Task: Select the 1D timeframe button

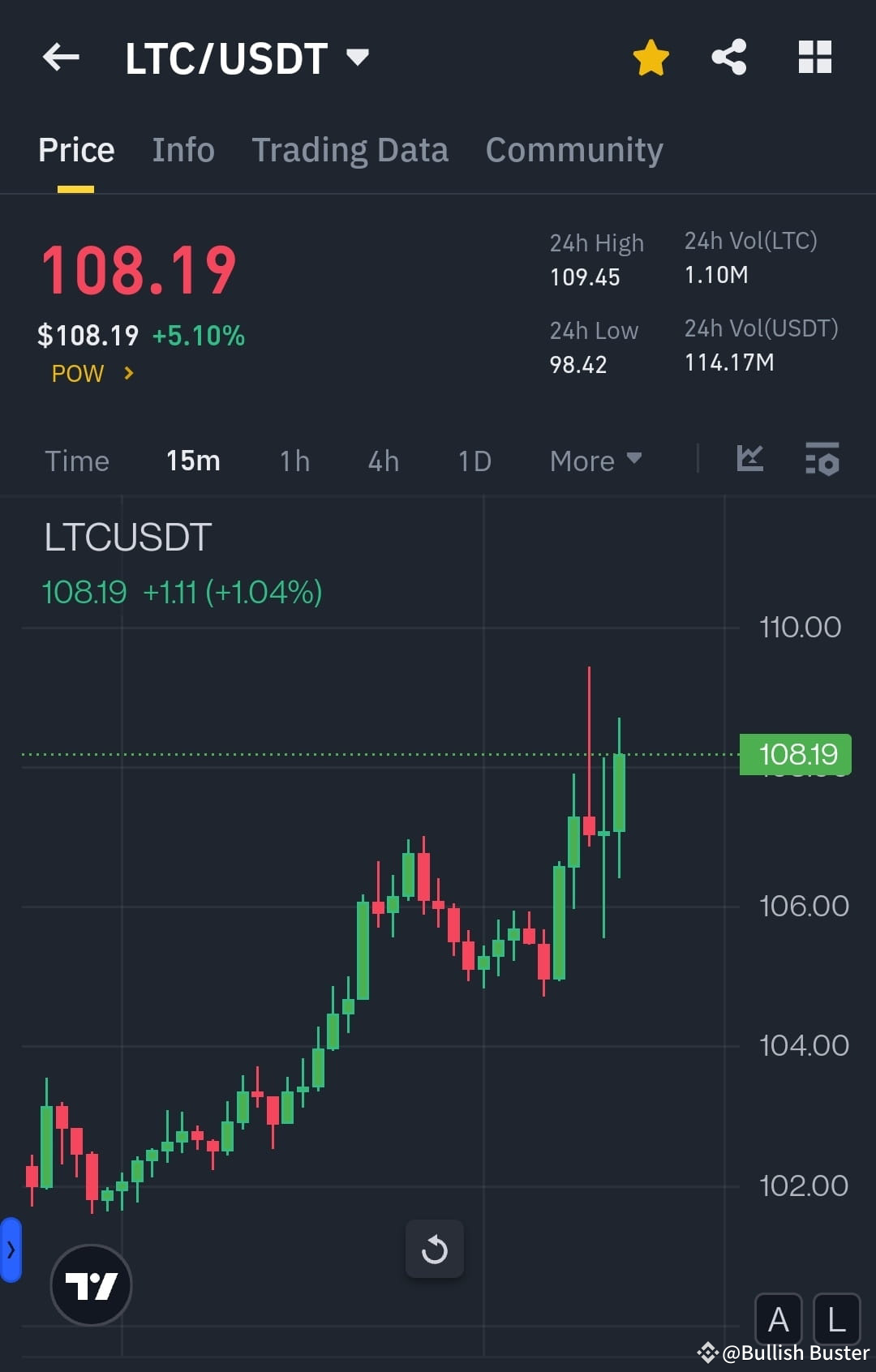Action: tap(474, 460)
